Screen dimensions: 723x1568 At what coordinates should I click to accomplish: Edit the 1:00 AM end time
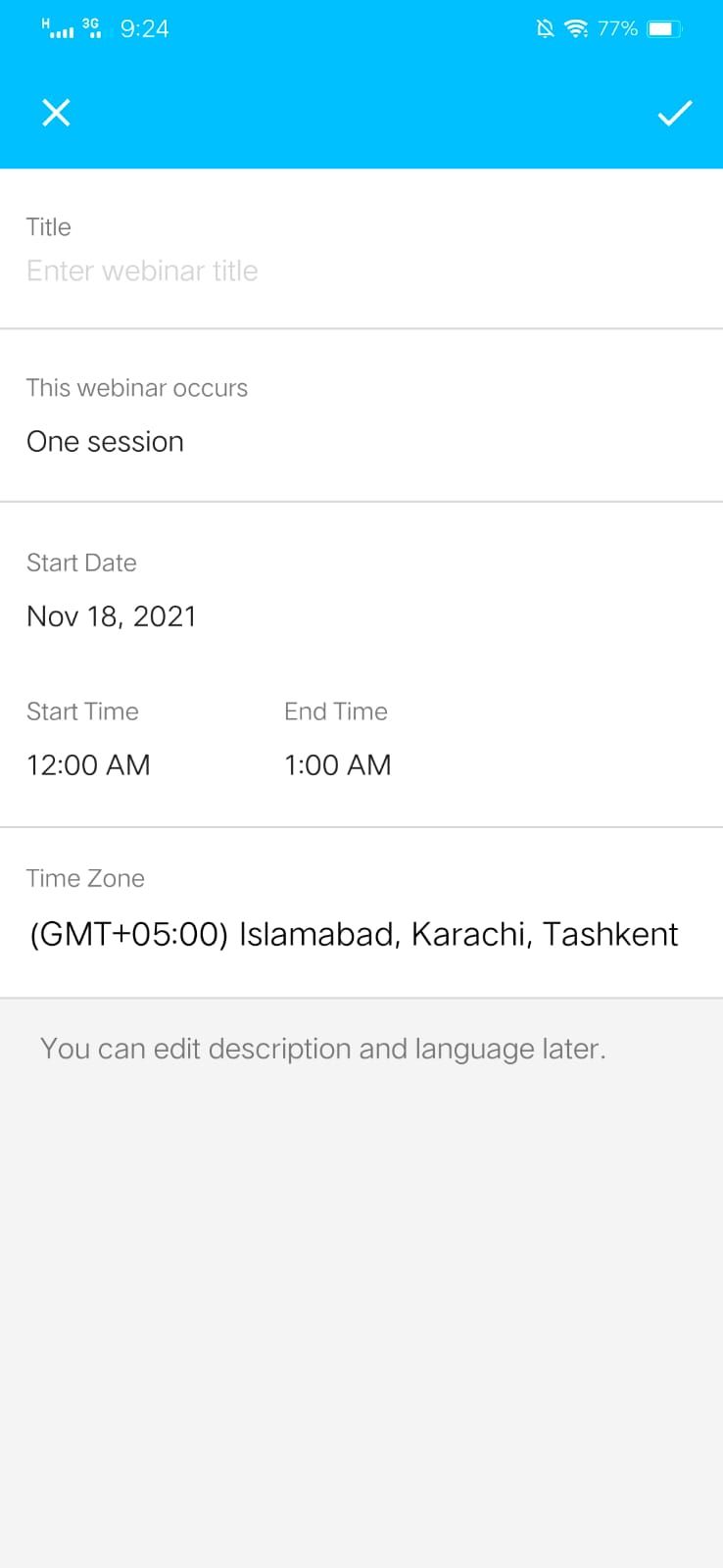[x=337, y=764]
